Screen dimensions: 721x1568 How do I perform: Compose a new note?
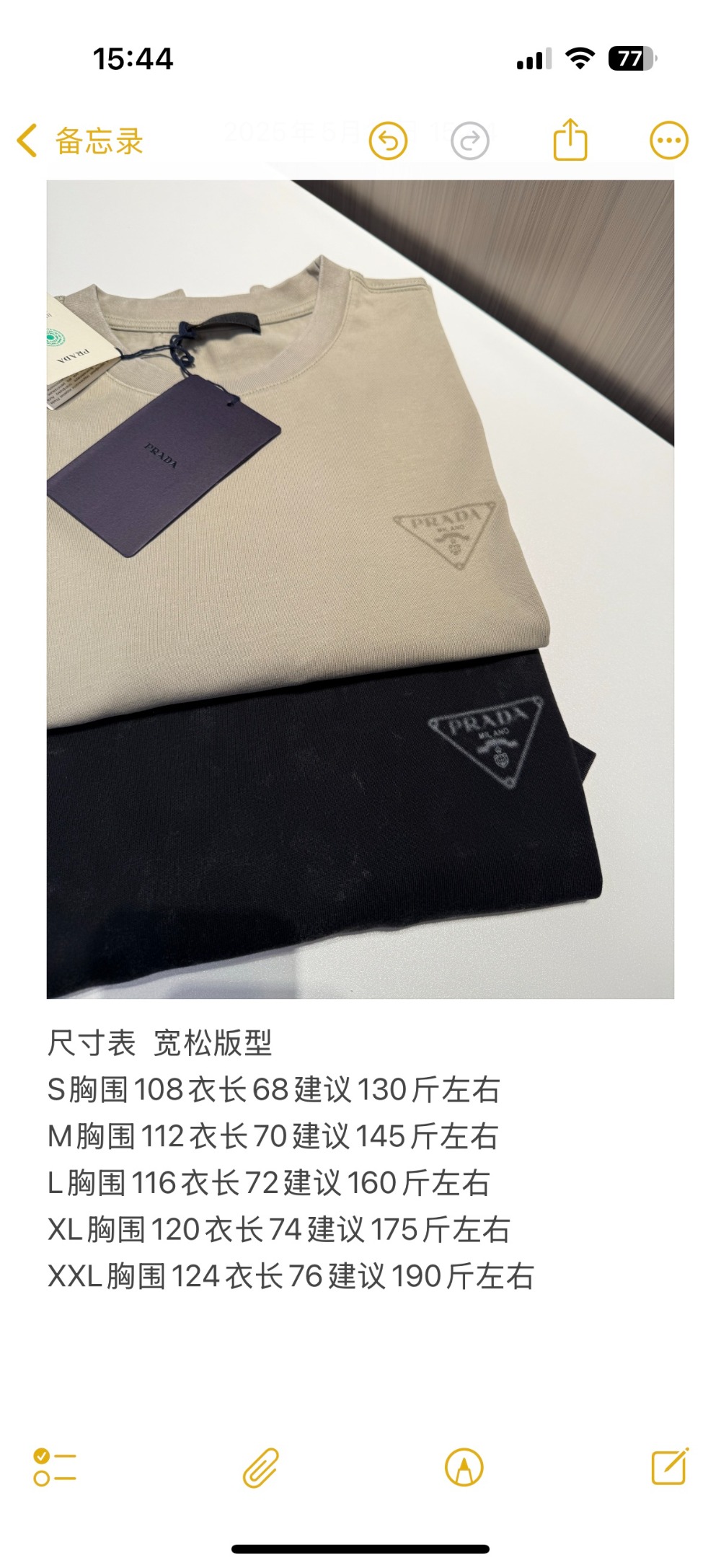[x=670, y=1467]
